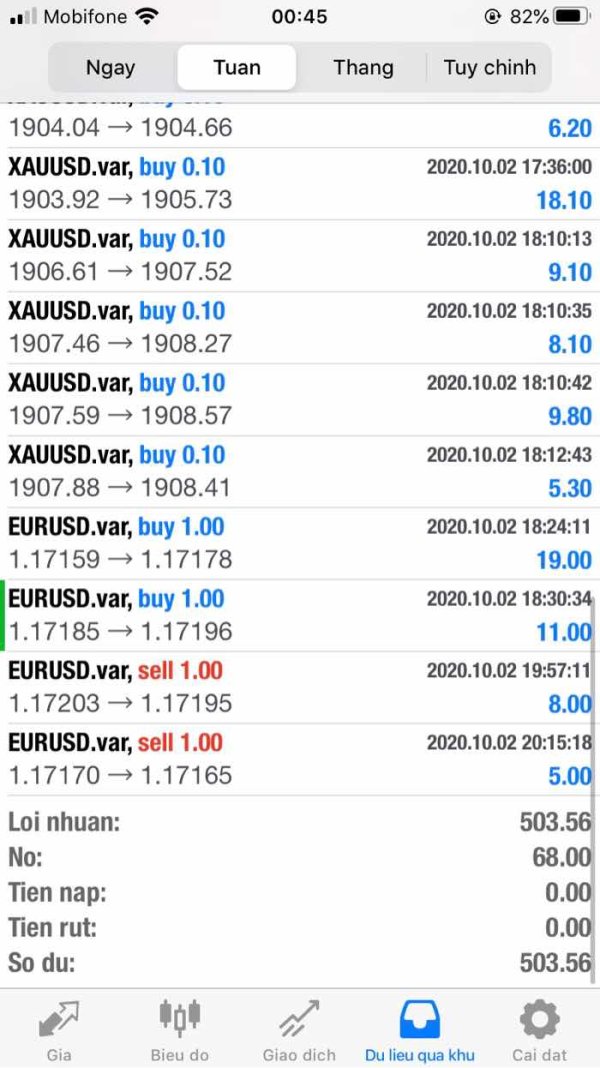Open the XAUUSD trade at 18:10:13
Image resolution: width=600 pixels, height=1068 pixels.
point(300,256)
